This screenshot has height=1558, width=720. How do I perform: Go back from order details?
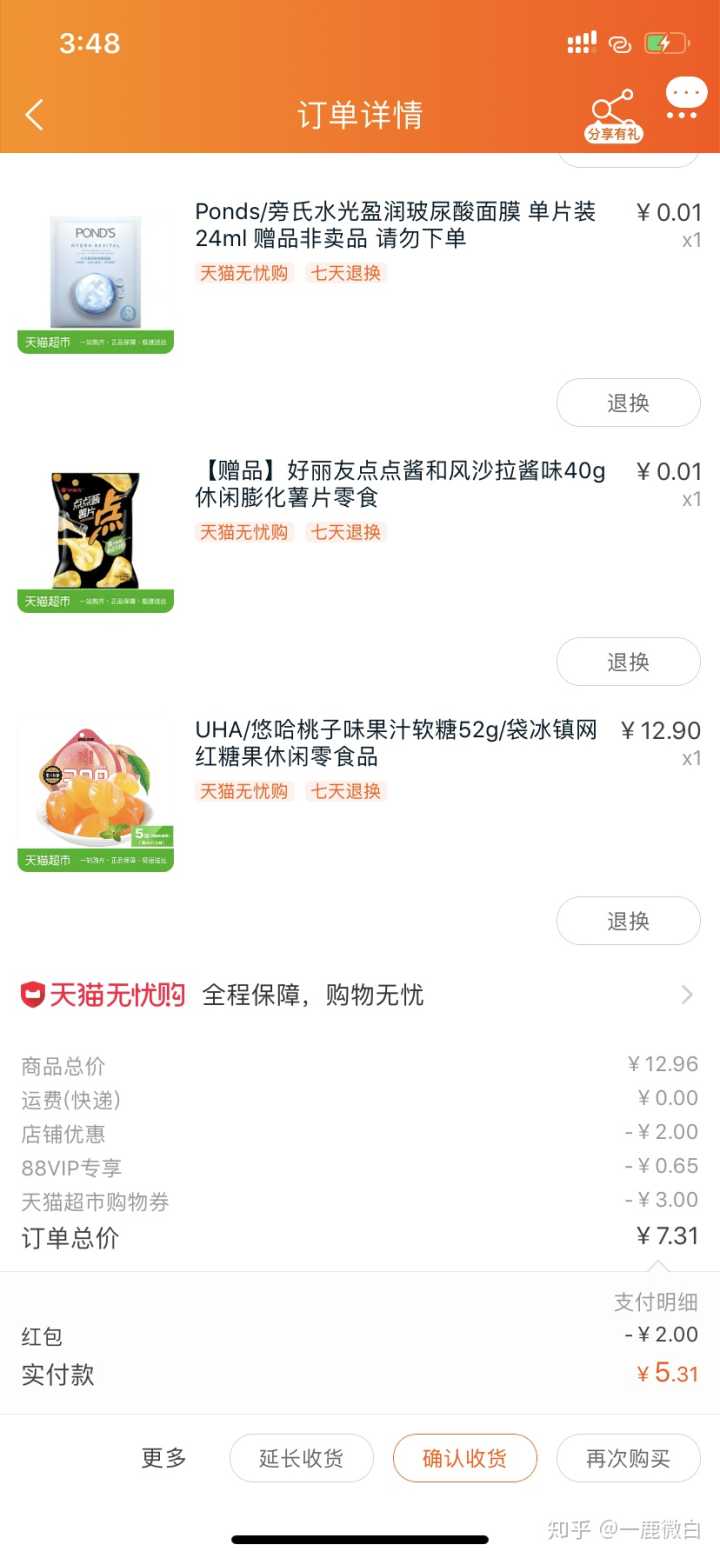pyautogui.click(x=35, y=115)
